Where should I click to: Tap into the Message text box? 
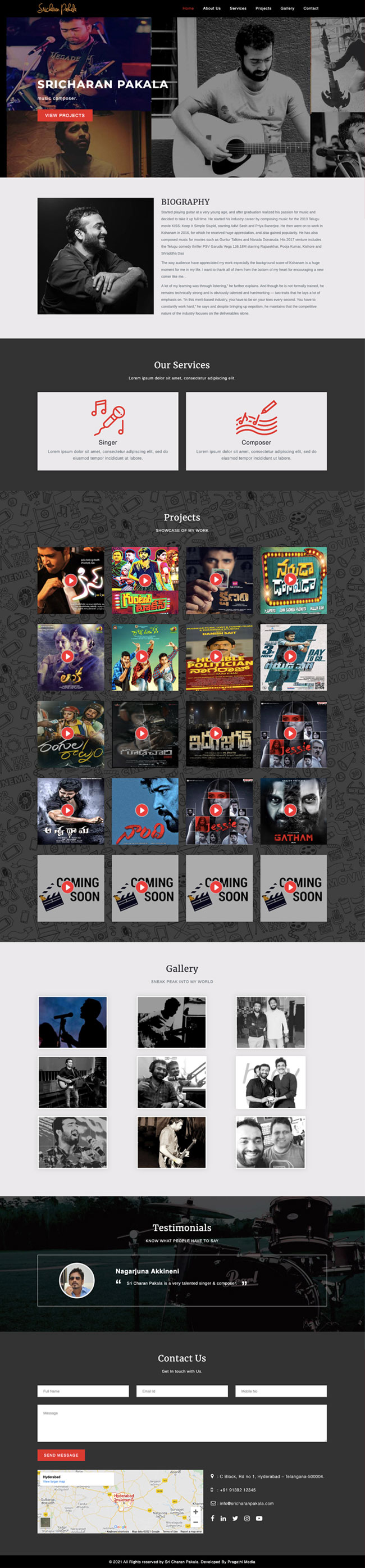pyautogui.click(x=182, y=1422)
